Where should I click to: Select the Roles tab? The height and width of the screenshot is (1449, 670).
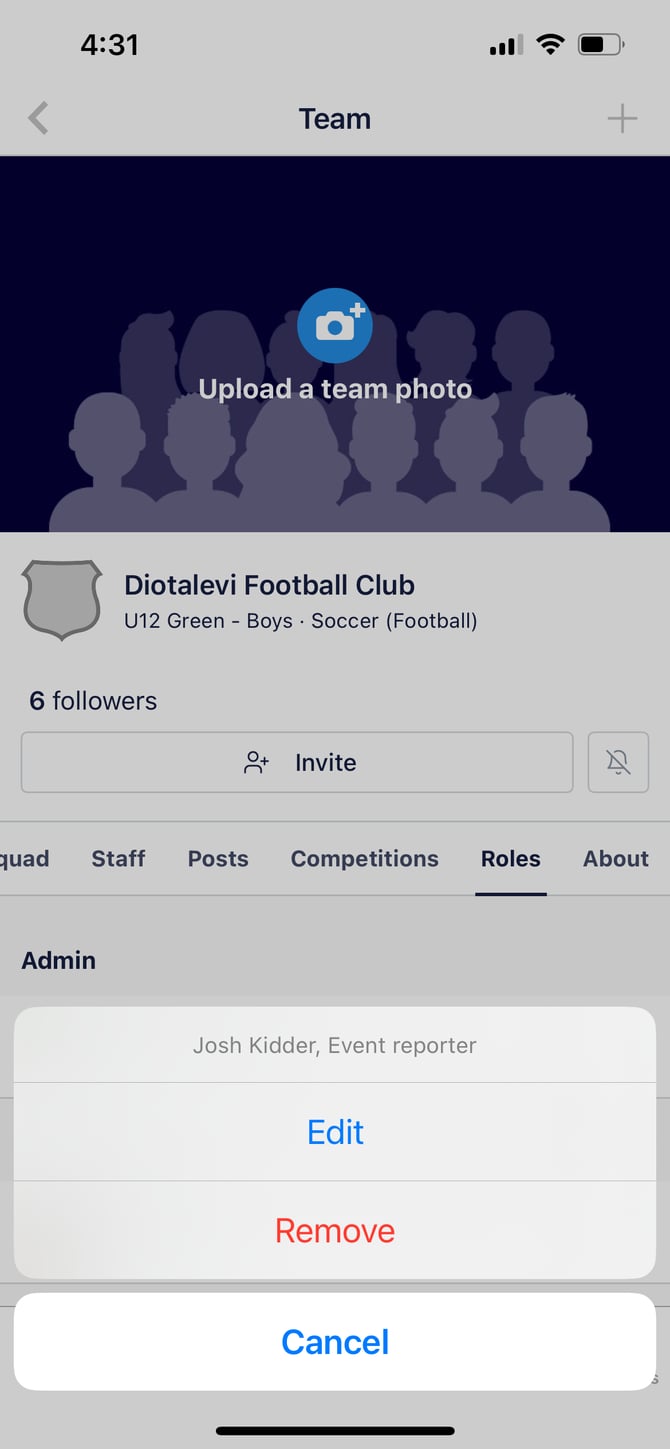pos(510,858)
